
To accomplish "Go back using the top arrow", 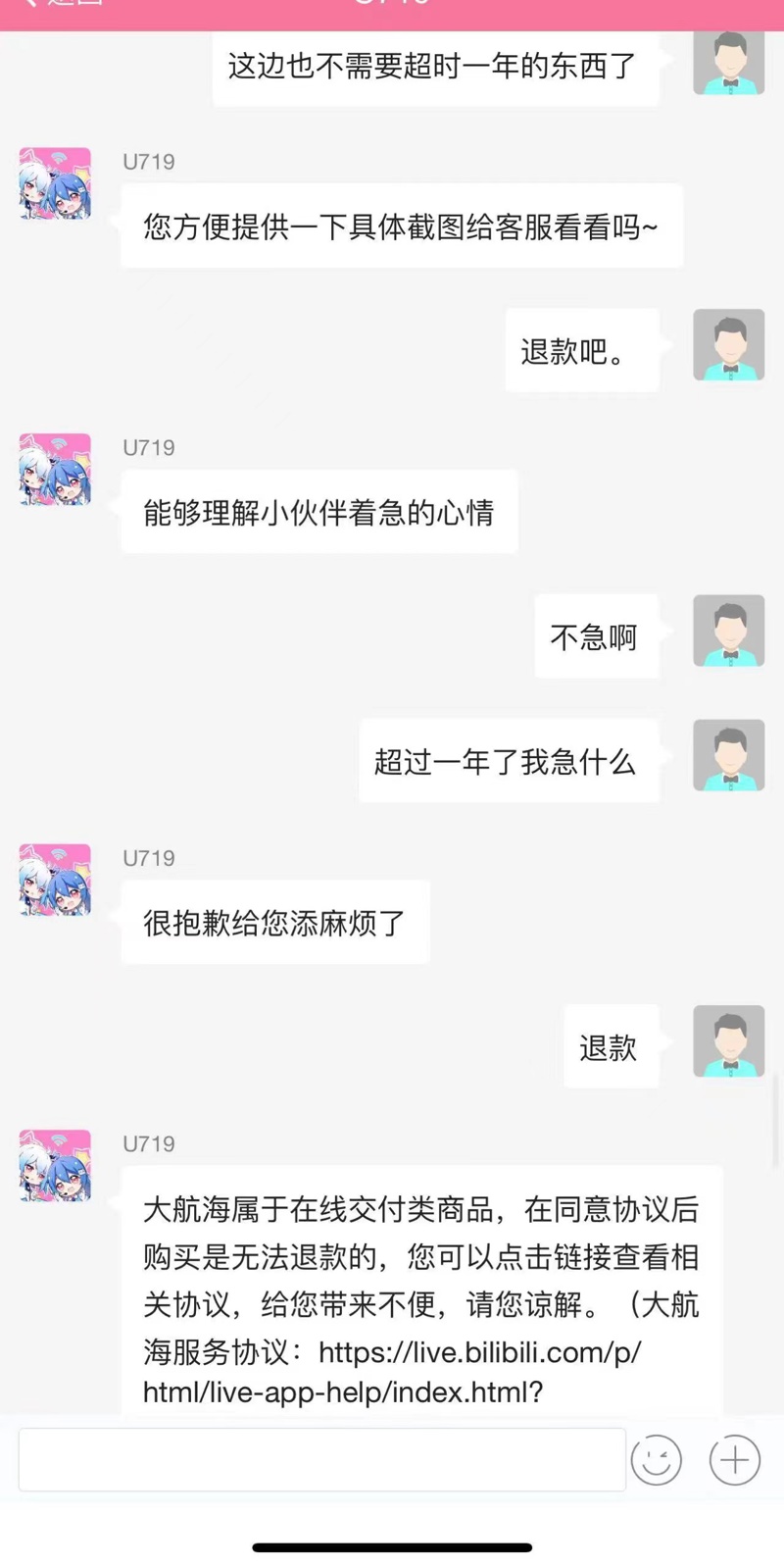I will click(29, 3).
